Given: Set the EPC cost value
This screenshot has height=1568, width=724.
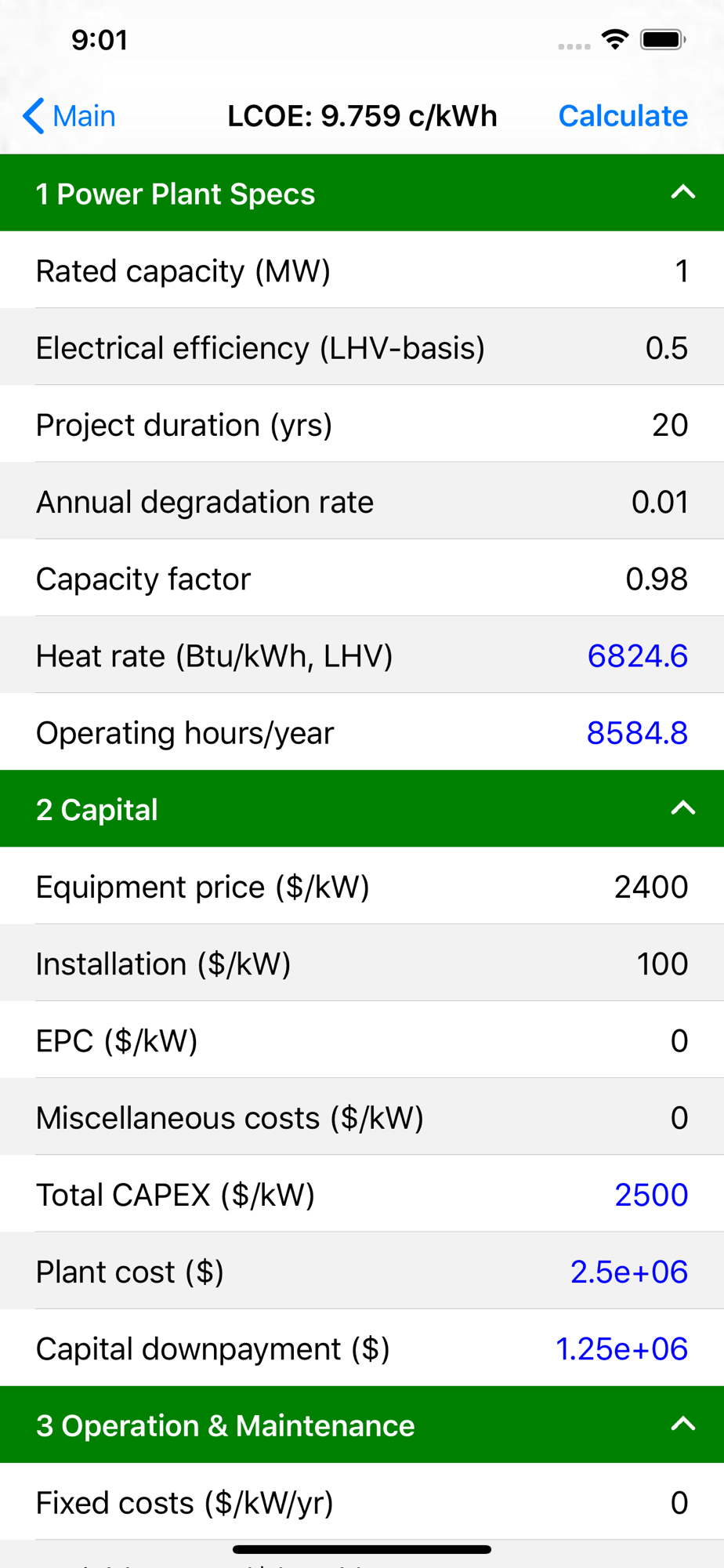Looking at the screenshot, I should coord(679,1040).
